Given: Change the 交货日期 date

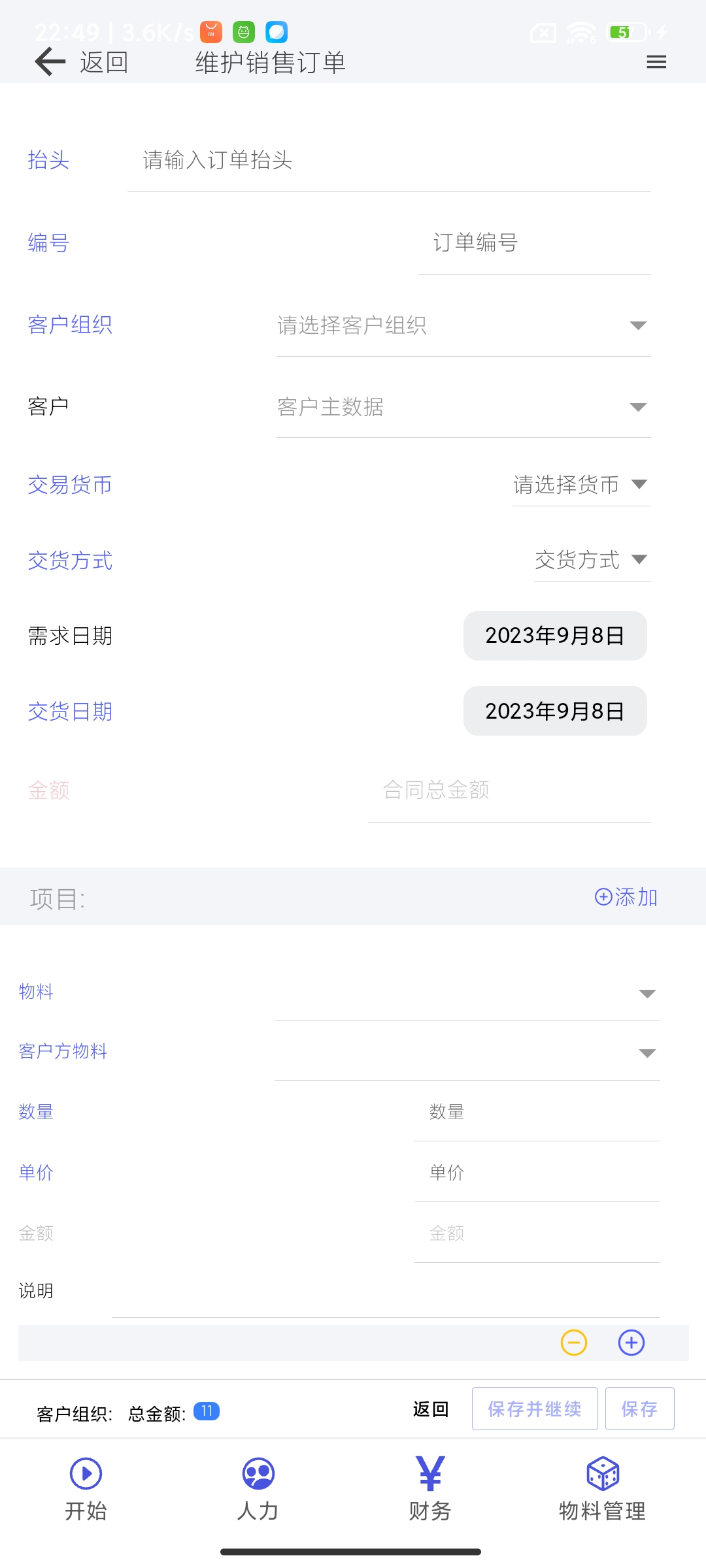Looking at the screenshot, I should coord(555,711).
